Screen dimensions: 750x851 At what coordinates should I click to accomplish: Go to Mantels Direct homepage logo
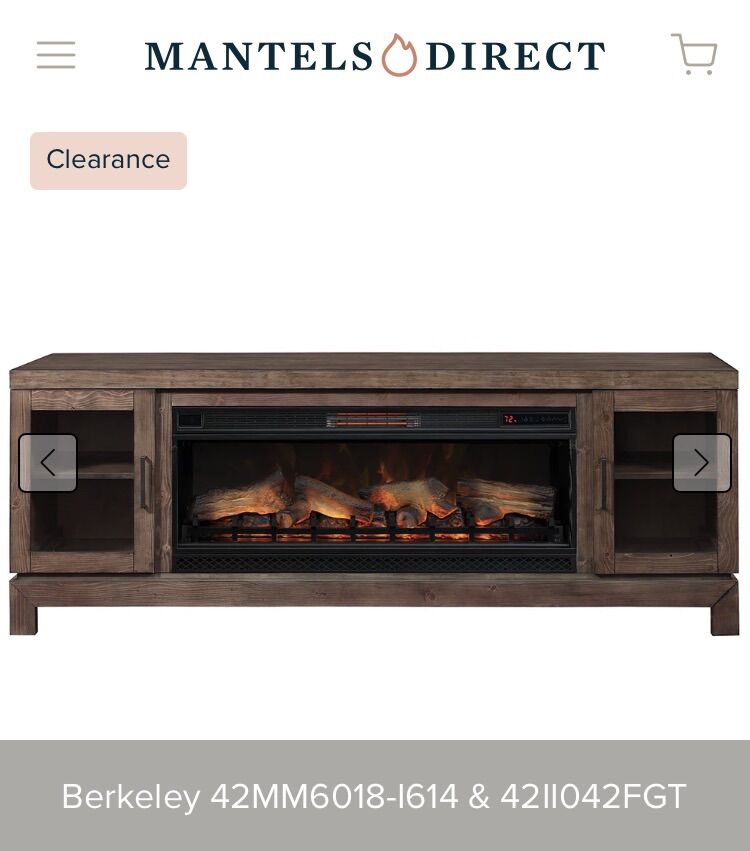(x=375, y=56)
